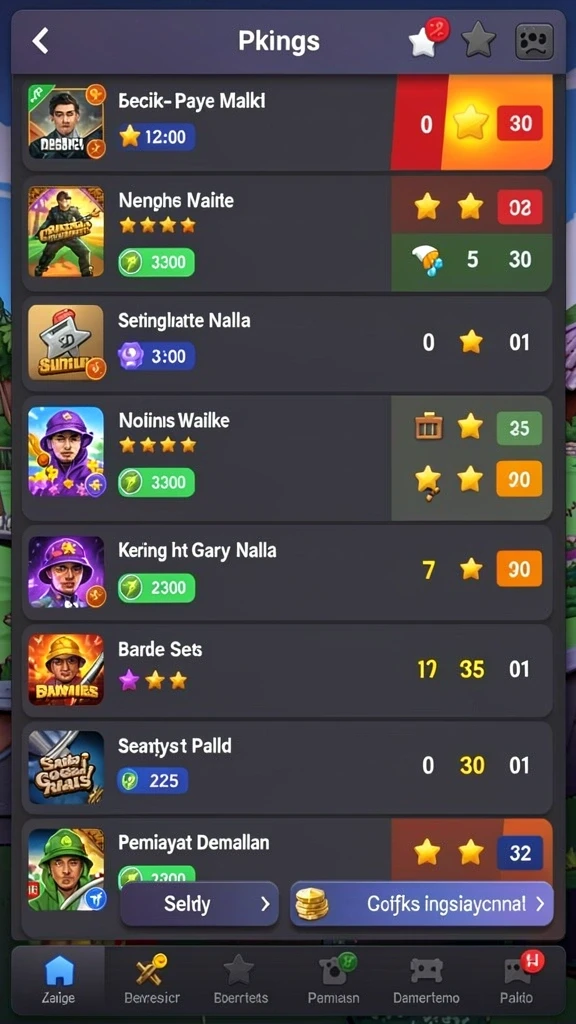Open the Paldo tab with badge
576x1024 pixels.
click(517, 979)
